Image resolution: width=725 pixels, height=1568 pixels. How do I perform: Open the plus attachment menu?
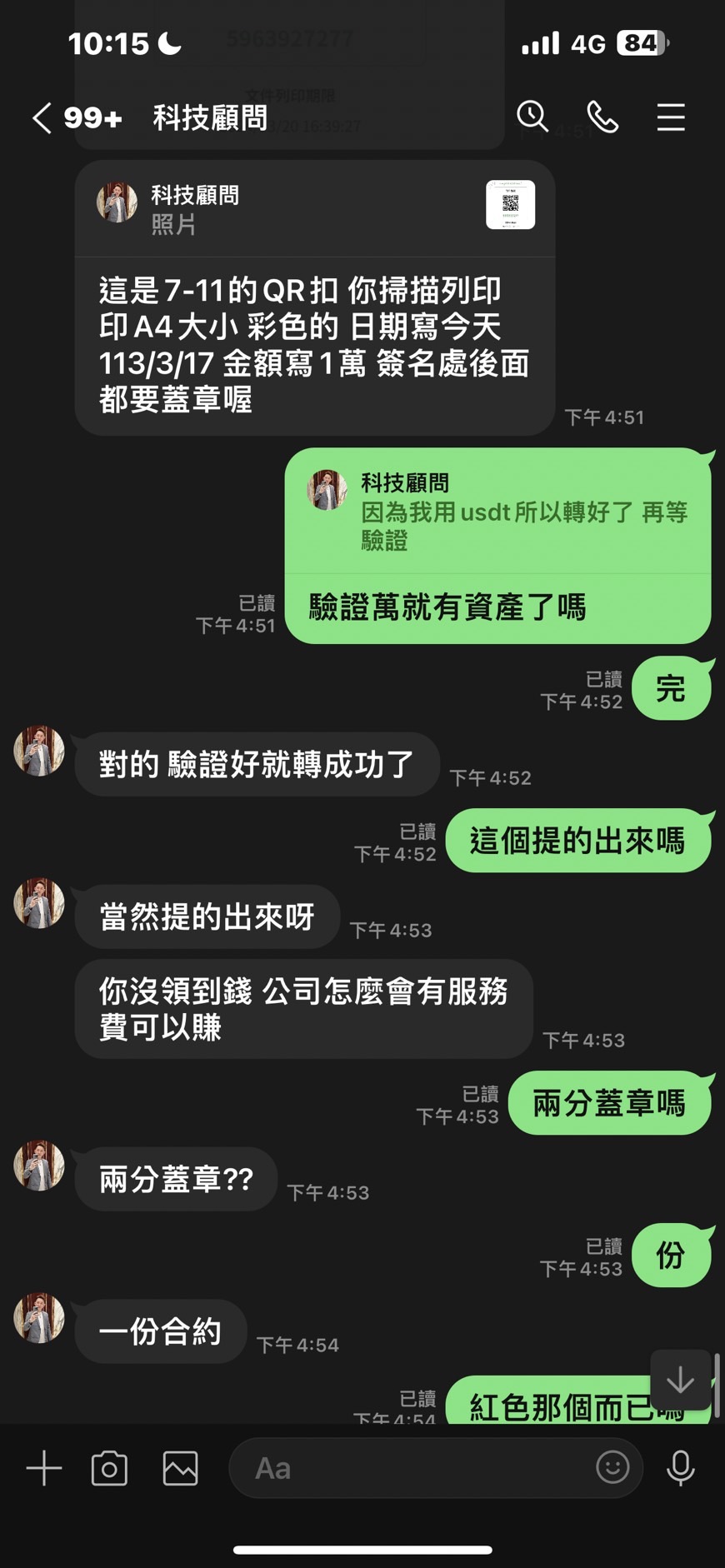[x=44, y=1468]
